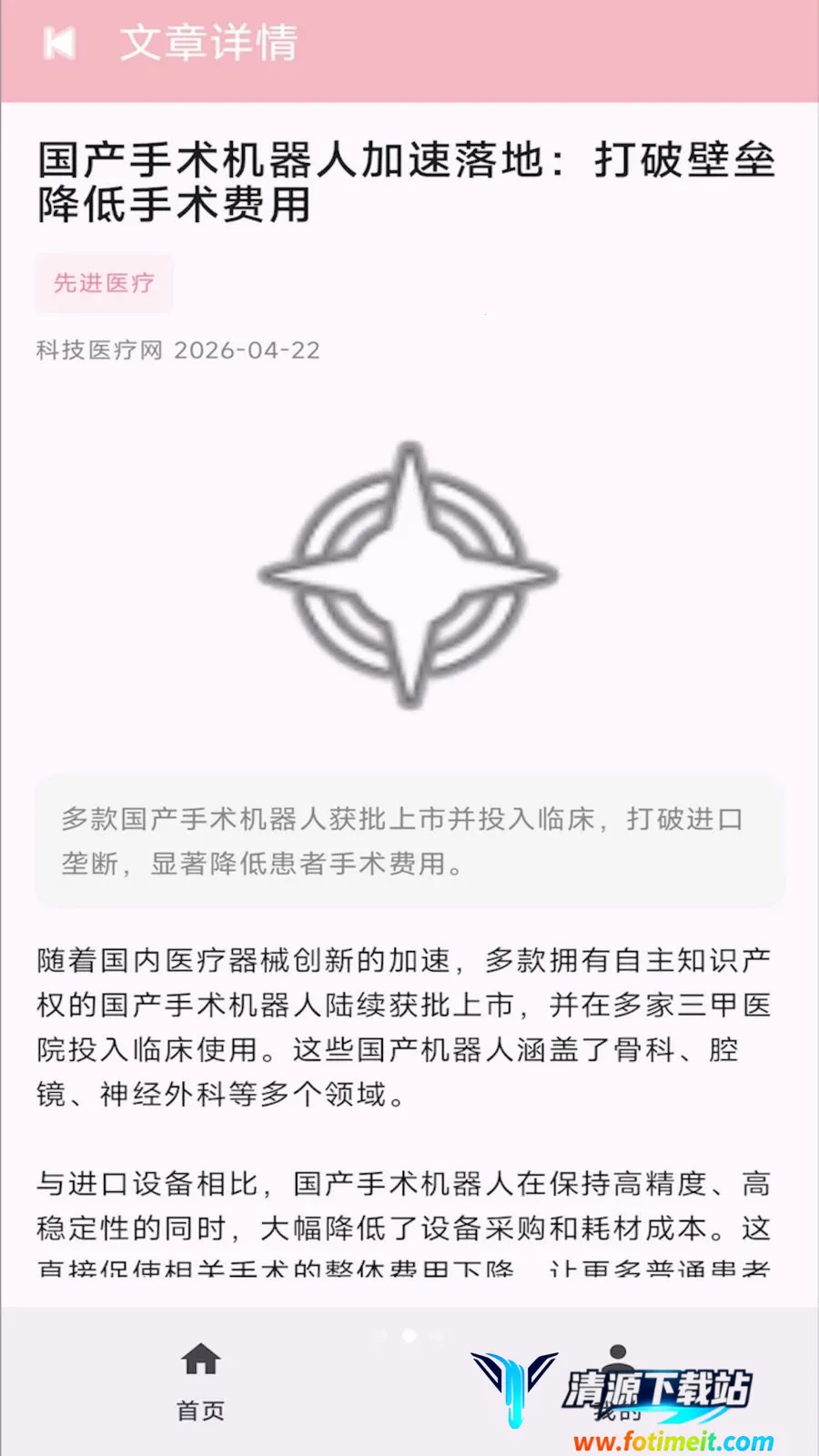Image resolution: width=819 pixels, height=1456 pixels.
Task: Switch to the 首页 tab
Action: (x=201, y=1382)
